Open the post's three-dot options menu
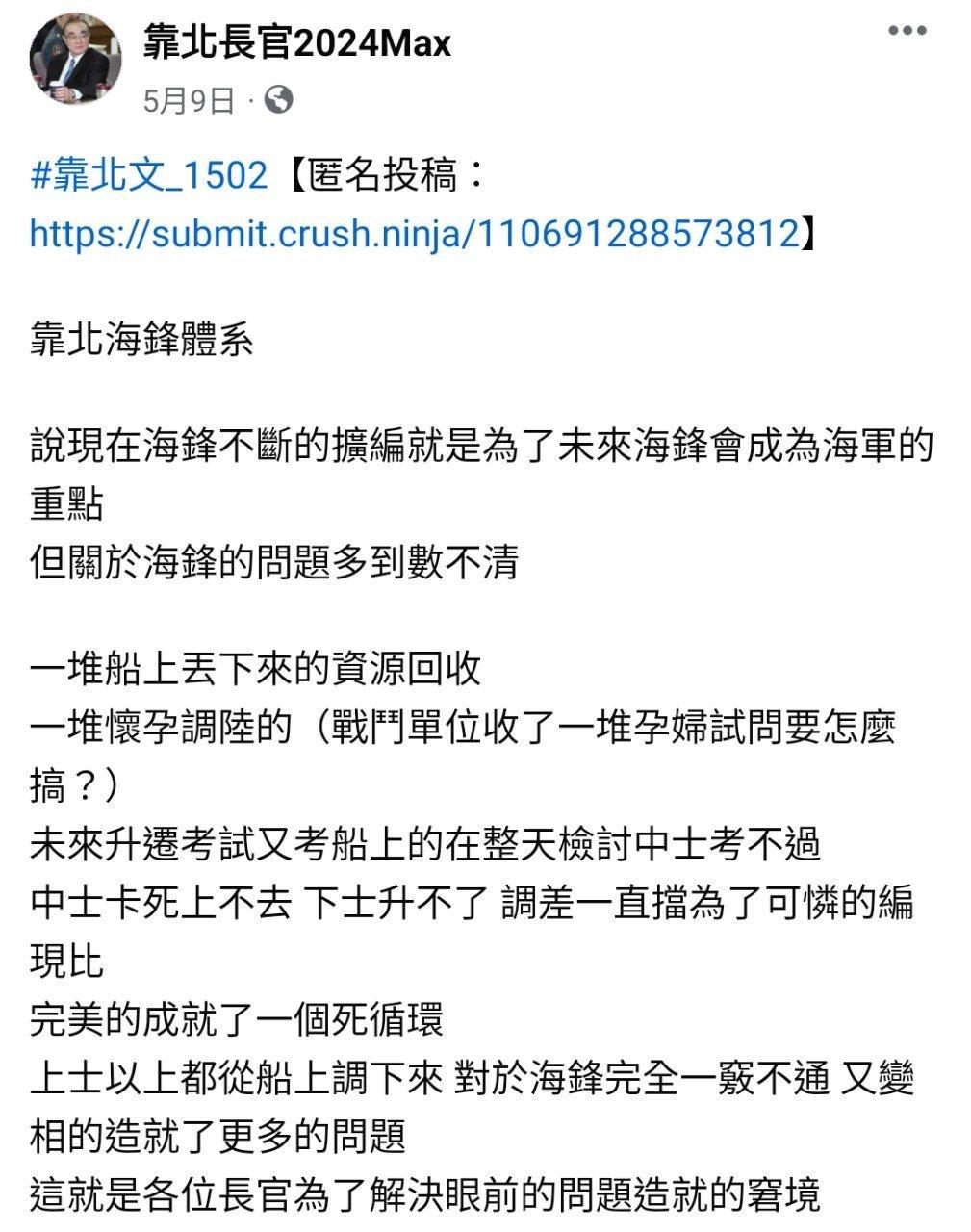Image resolution: width=971 pixels, height=1232 pixels. point(907,32)
